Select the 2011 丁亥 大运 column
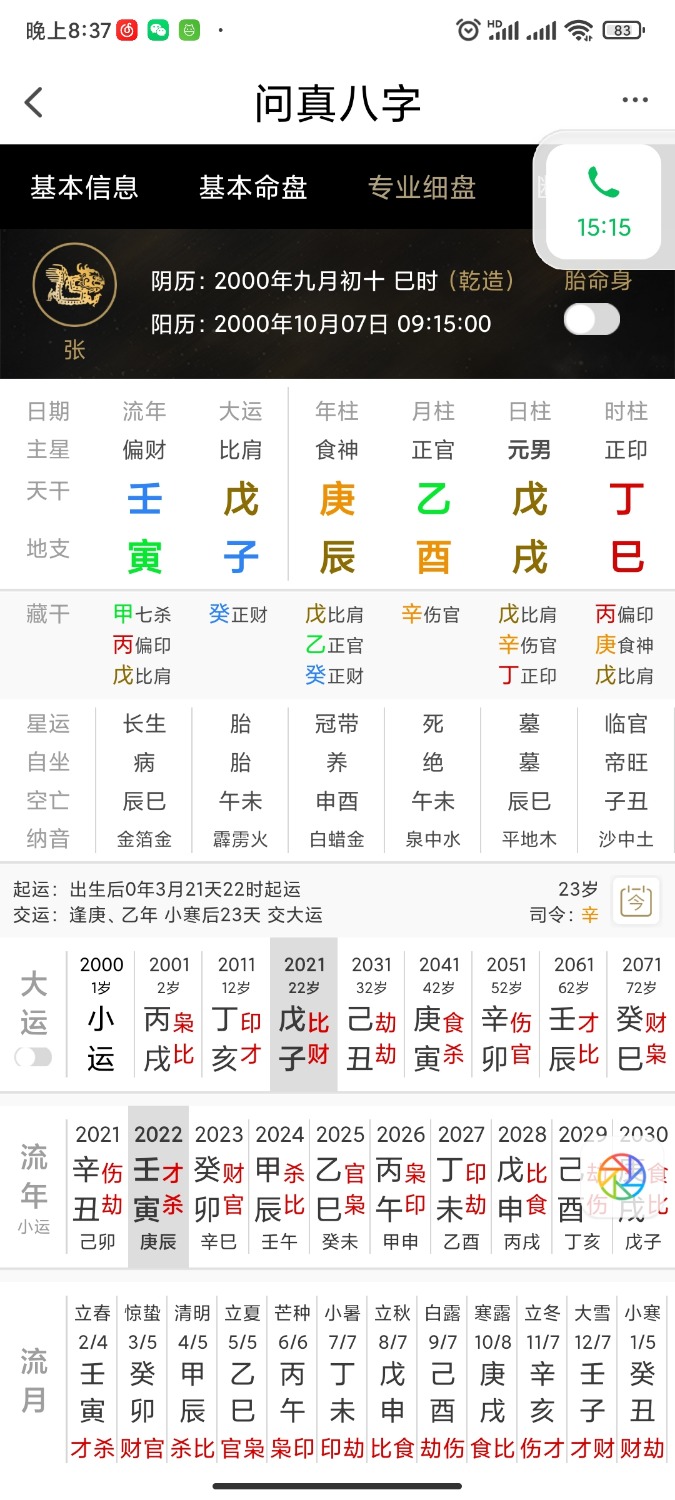This screenshot has width=675, height=1500. 236,1015
